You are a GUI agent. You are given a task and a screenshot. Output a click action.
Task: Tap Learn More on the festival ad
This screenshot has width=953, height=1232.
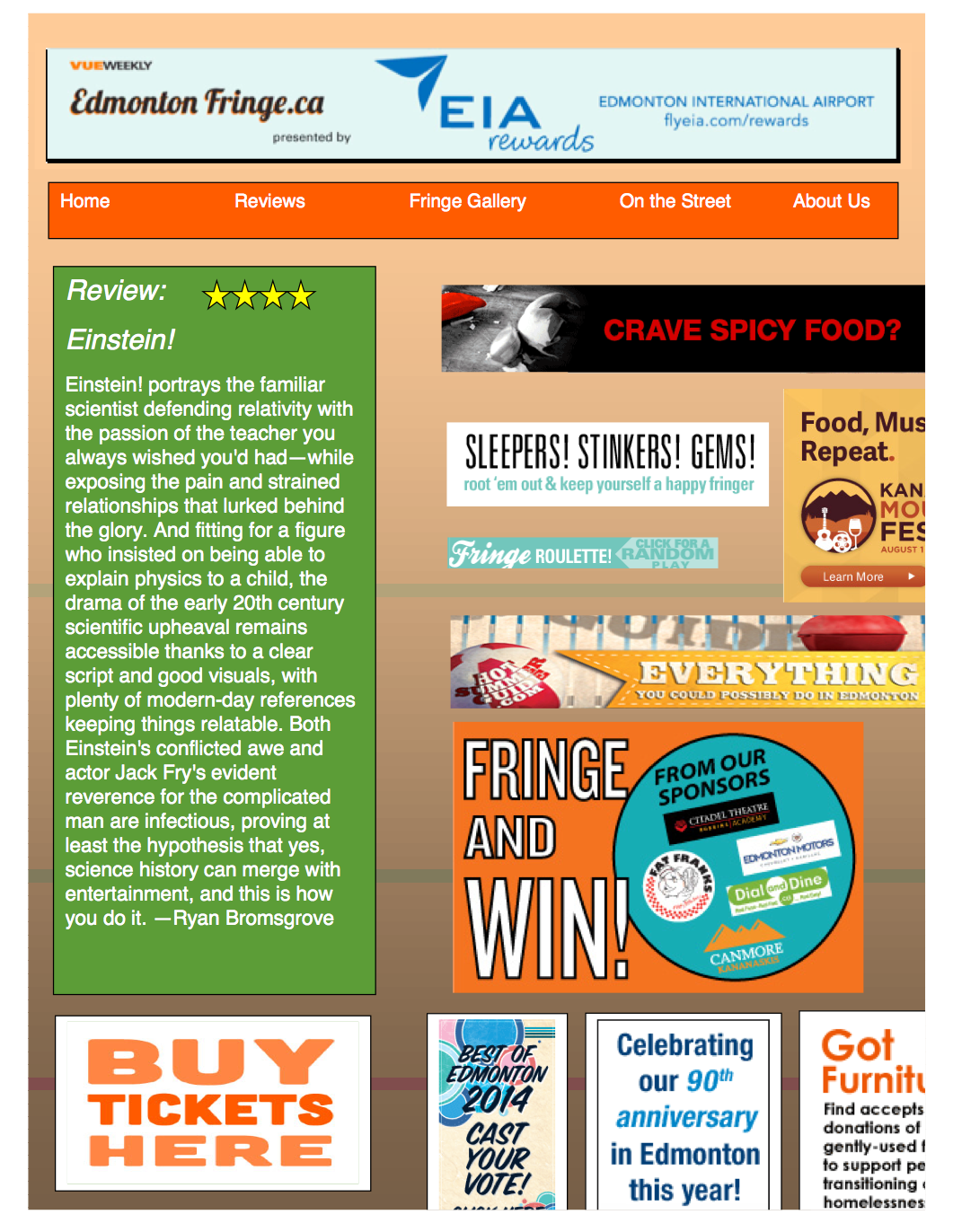(860, 576)
